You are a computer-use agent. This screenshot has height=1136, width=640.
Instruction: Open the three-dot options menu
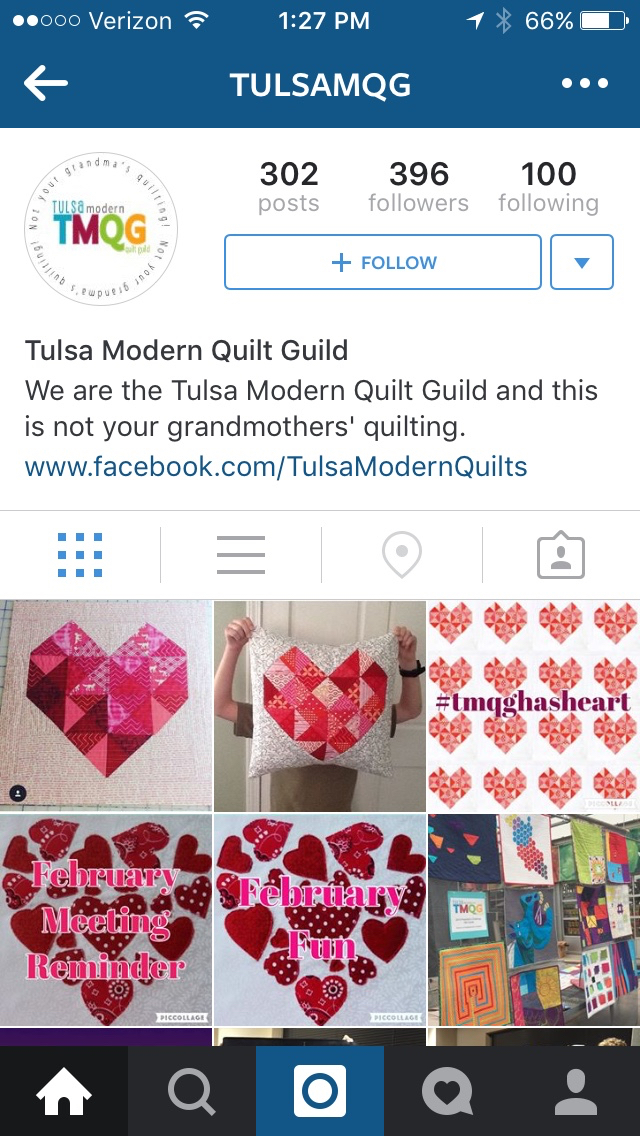tap(585, 85)
